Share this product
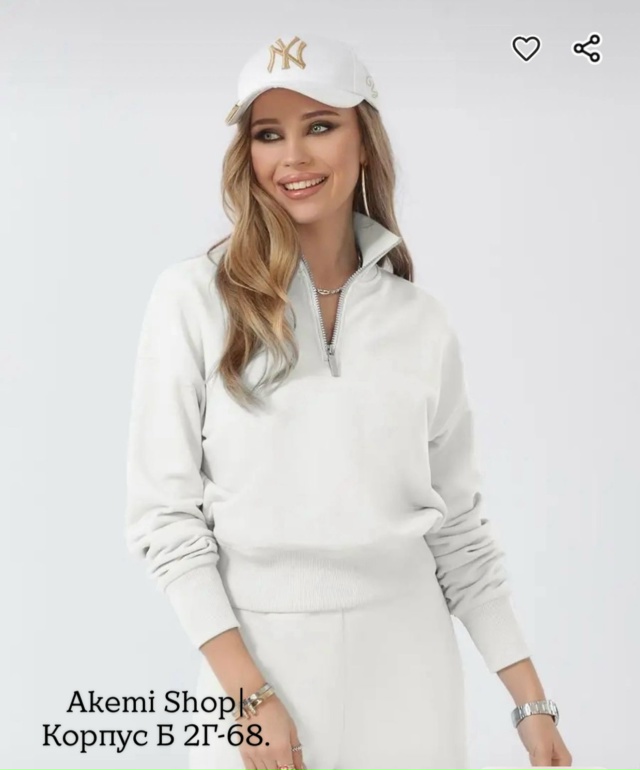The width and height of the screenshot is (640, 770). click(587, 48)
